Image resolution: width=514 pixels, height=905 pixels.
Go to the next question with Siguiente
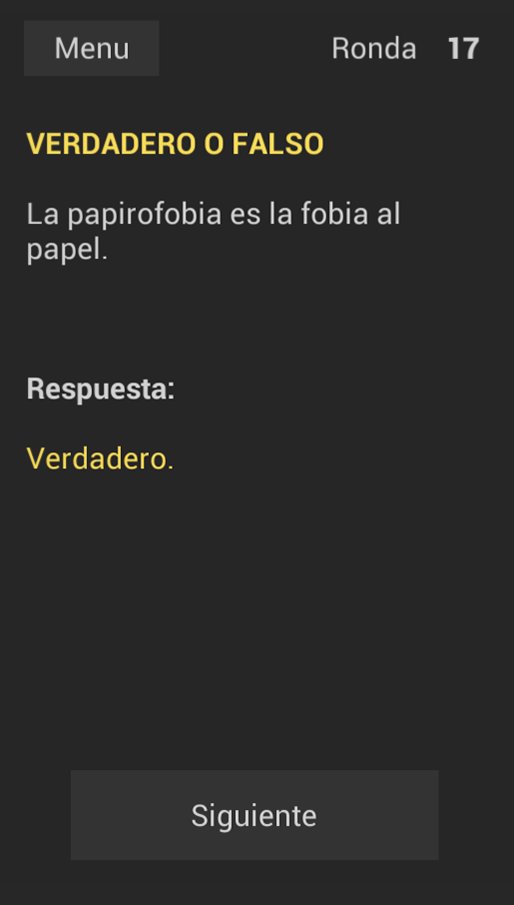[254, 815]
